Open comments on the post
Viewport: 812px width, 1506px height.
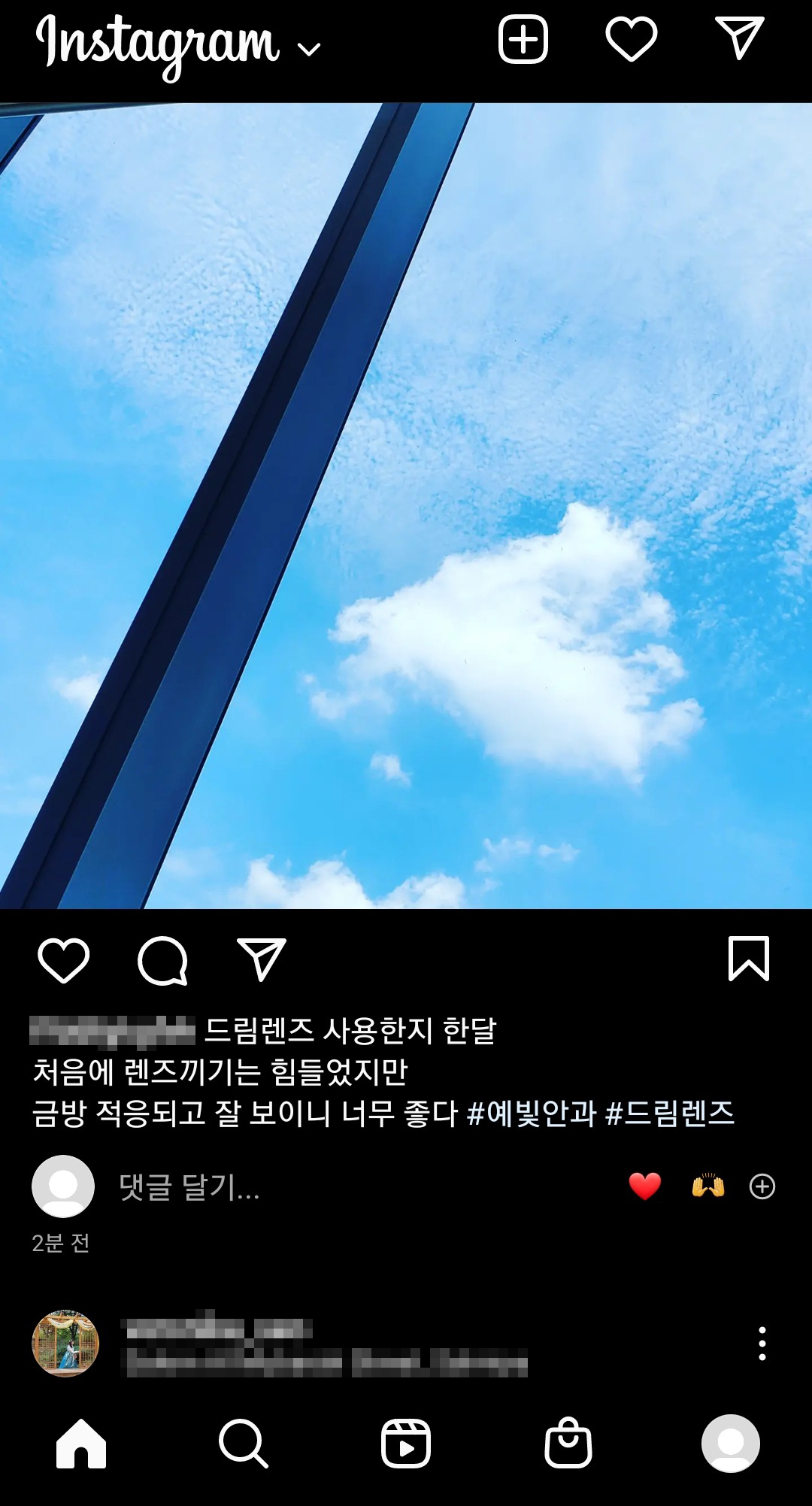point(162,960)
